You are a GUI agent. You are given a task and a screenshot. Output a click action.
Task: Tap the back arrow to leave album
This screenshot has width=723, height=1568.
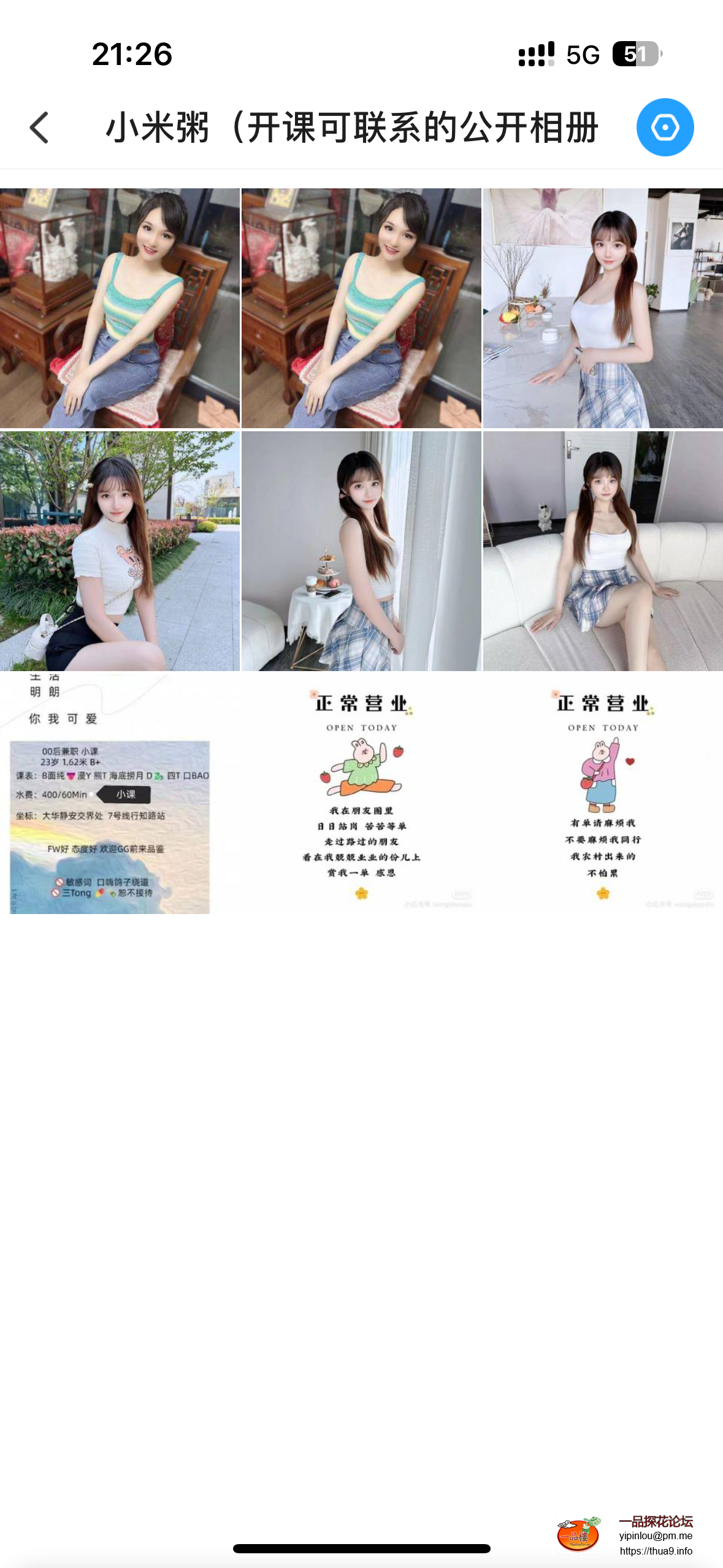pyautogui.click(x=38, y=127)
